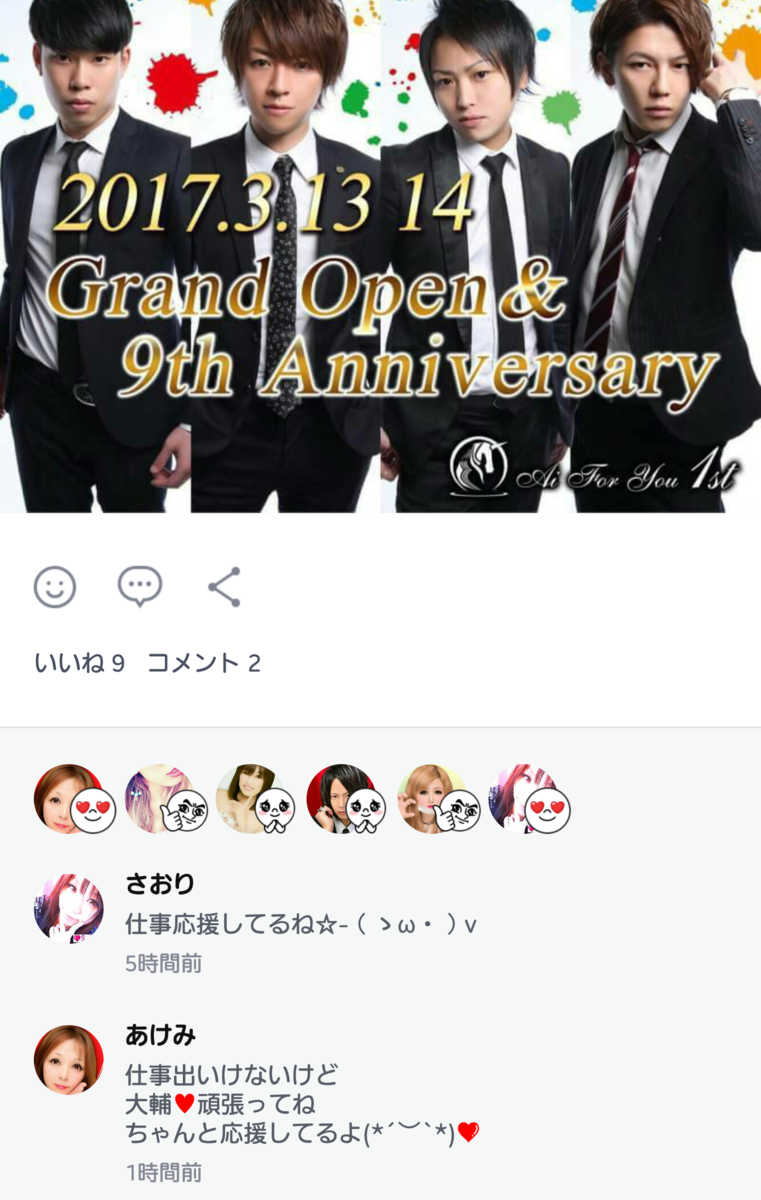
Task: View the list of いいね 9 likes
Action: [x=80, y=663]
